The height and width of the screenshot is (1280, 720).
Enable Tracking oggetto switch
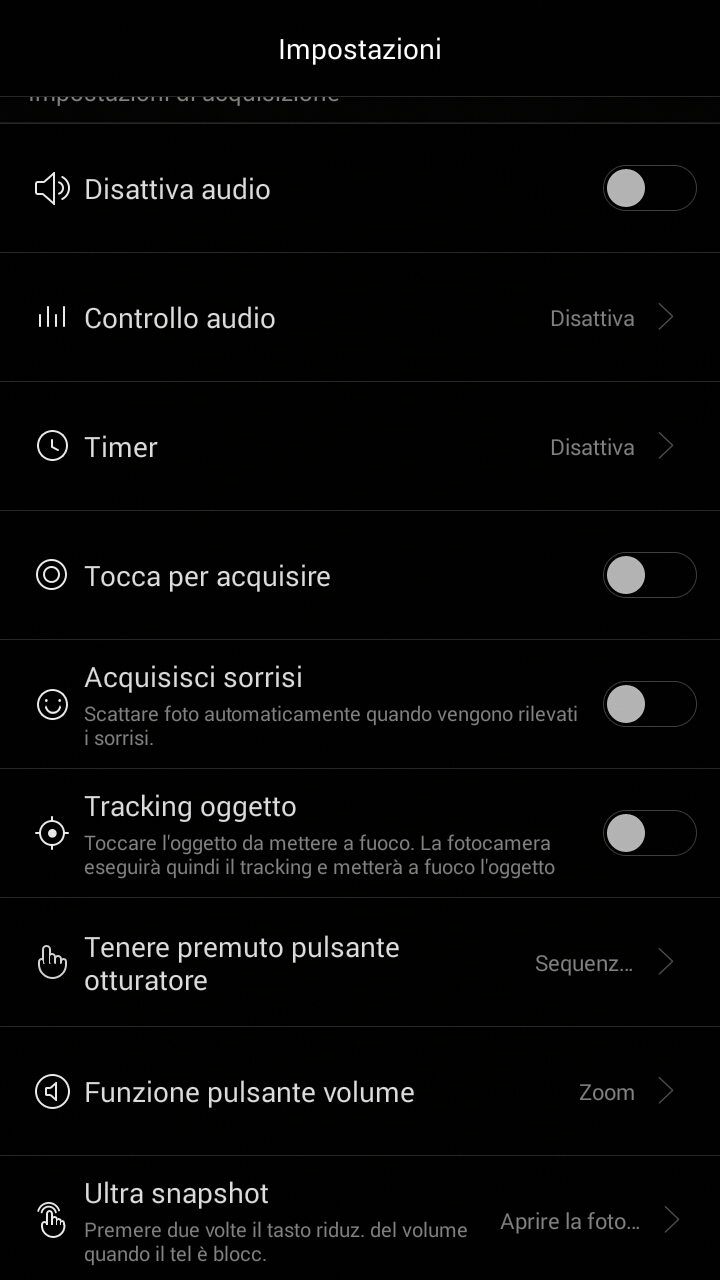(649, 833)
